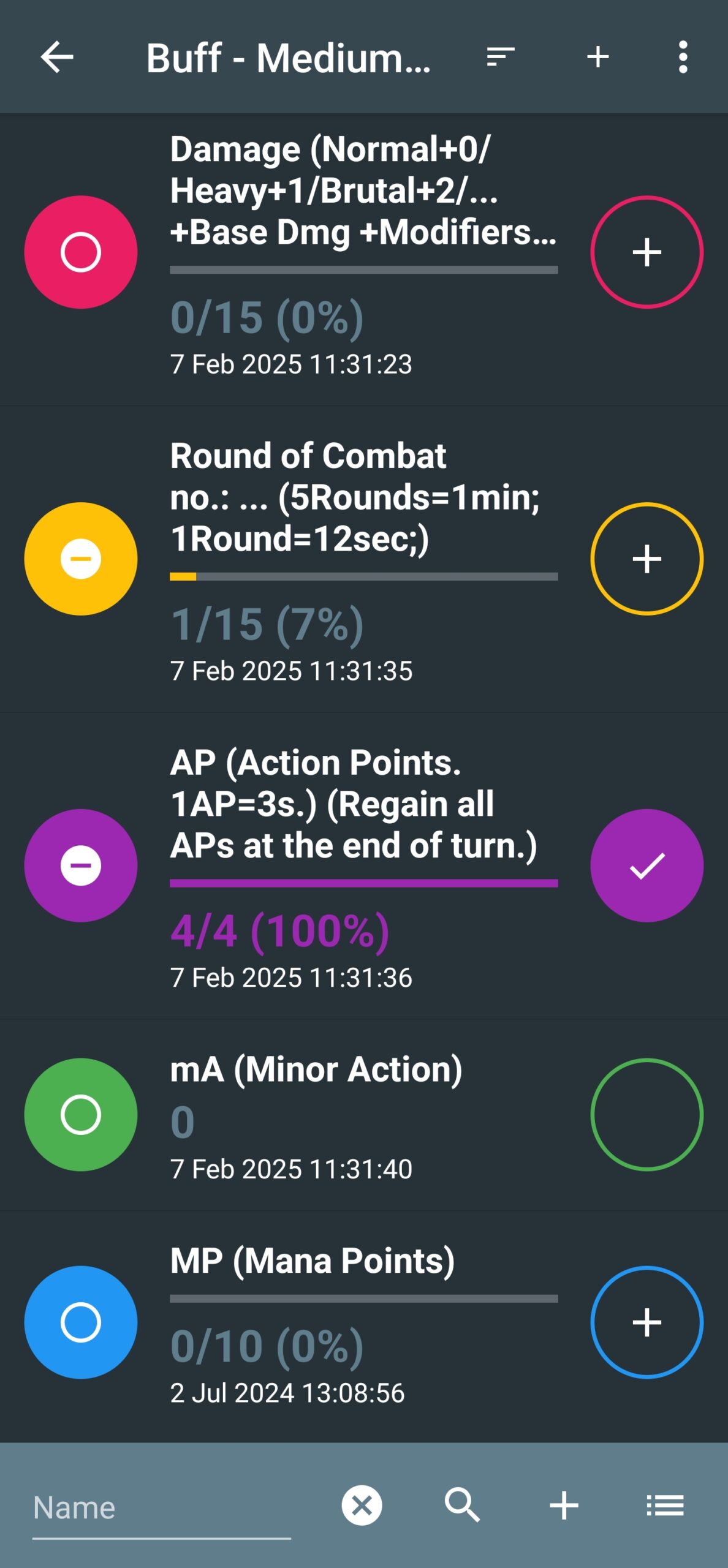728x1568 pixels.
Task: Open the sort options icon
Action: 501,58
